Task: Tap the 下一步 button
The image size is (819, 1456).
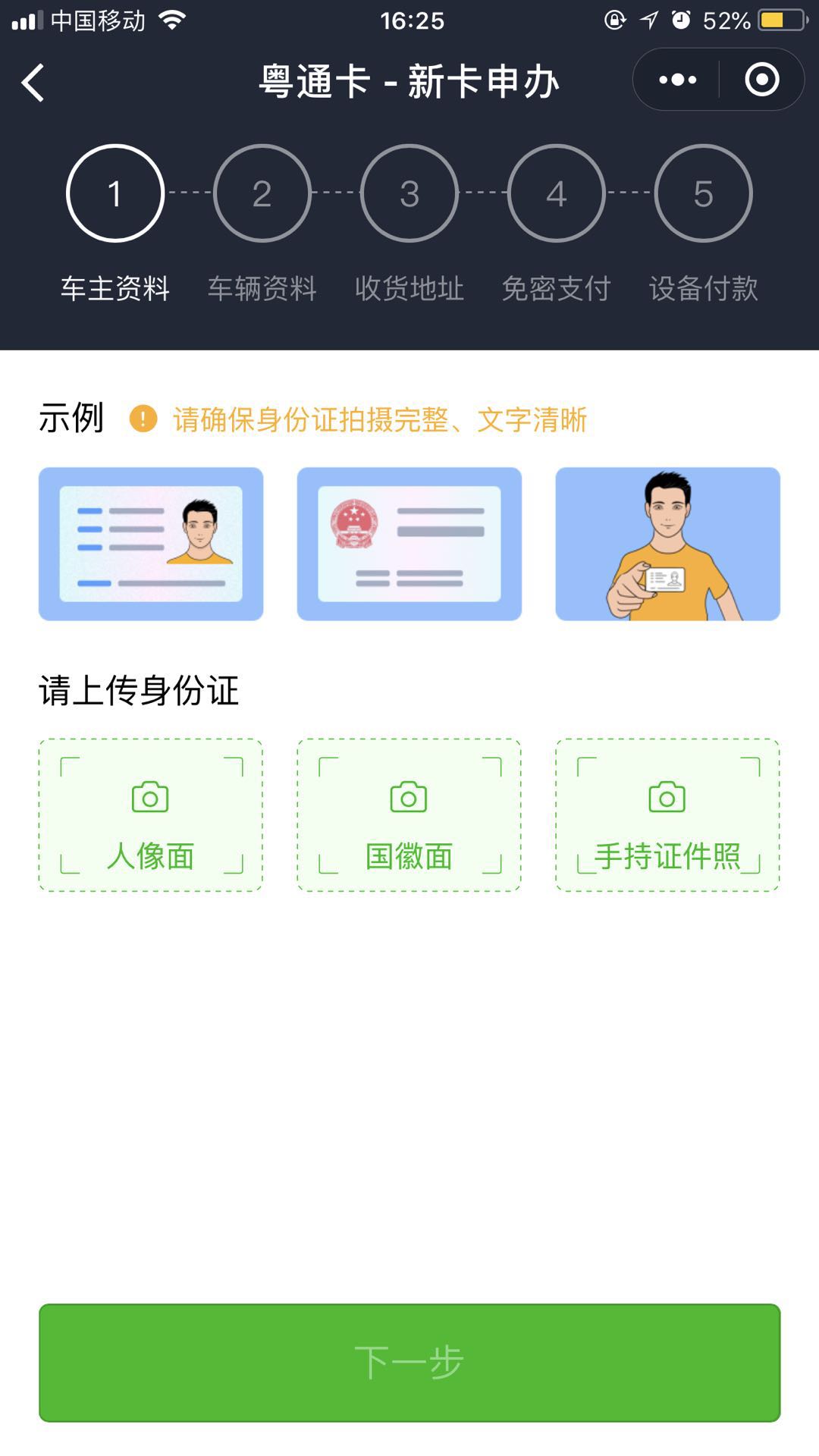Action: click(409, 1363)
